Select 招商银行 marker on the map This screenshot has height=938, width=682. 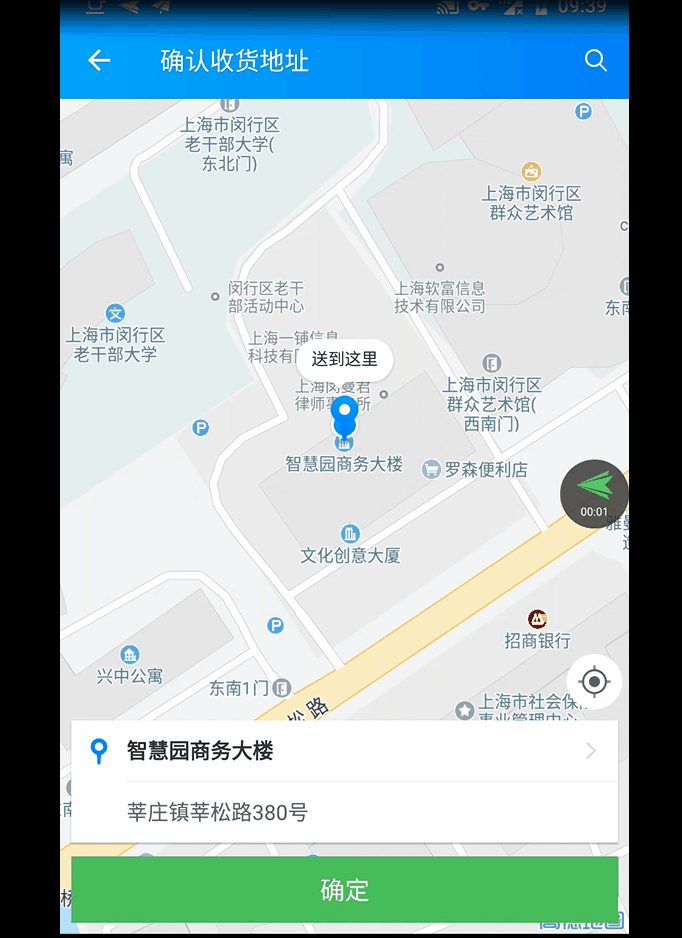coord(537,630)
